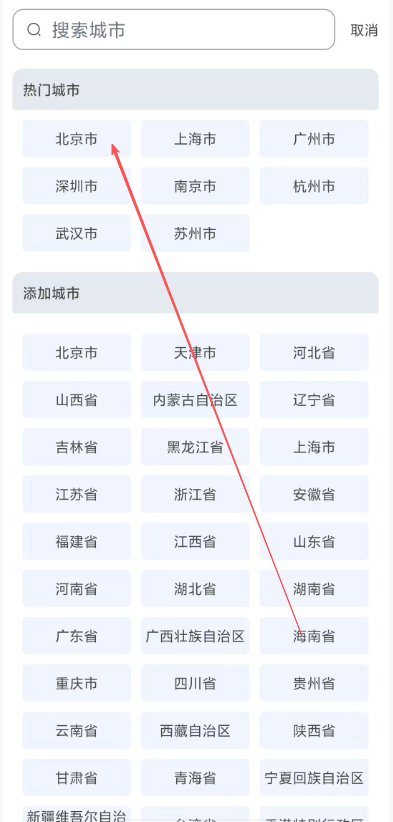Viewport: 393px width, 822px height.
Task: Tap the search city input field
Action: pyautogui.click(x=173, y=29)
